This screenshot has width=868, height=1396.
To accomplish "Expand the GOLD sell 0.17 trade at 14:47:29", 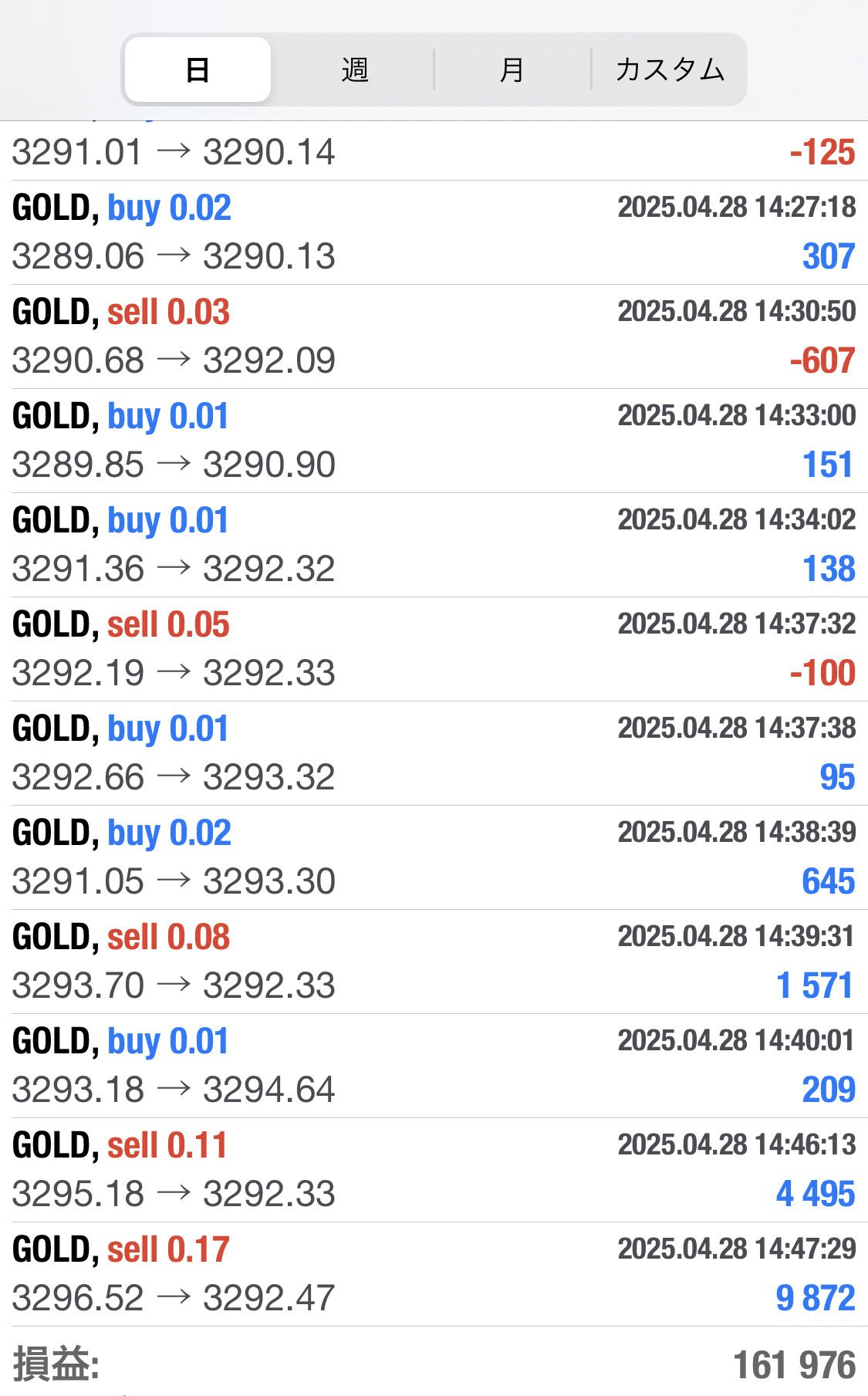I will [x=434, y=1274].
